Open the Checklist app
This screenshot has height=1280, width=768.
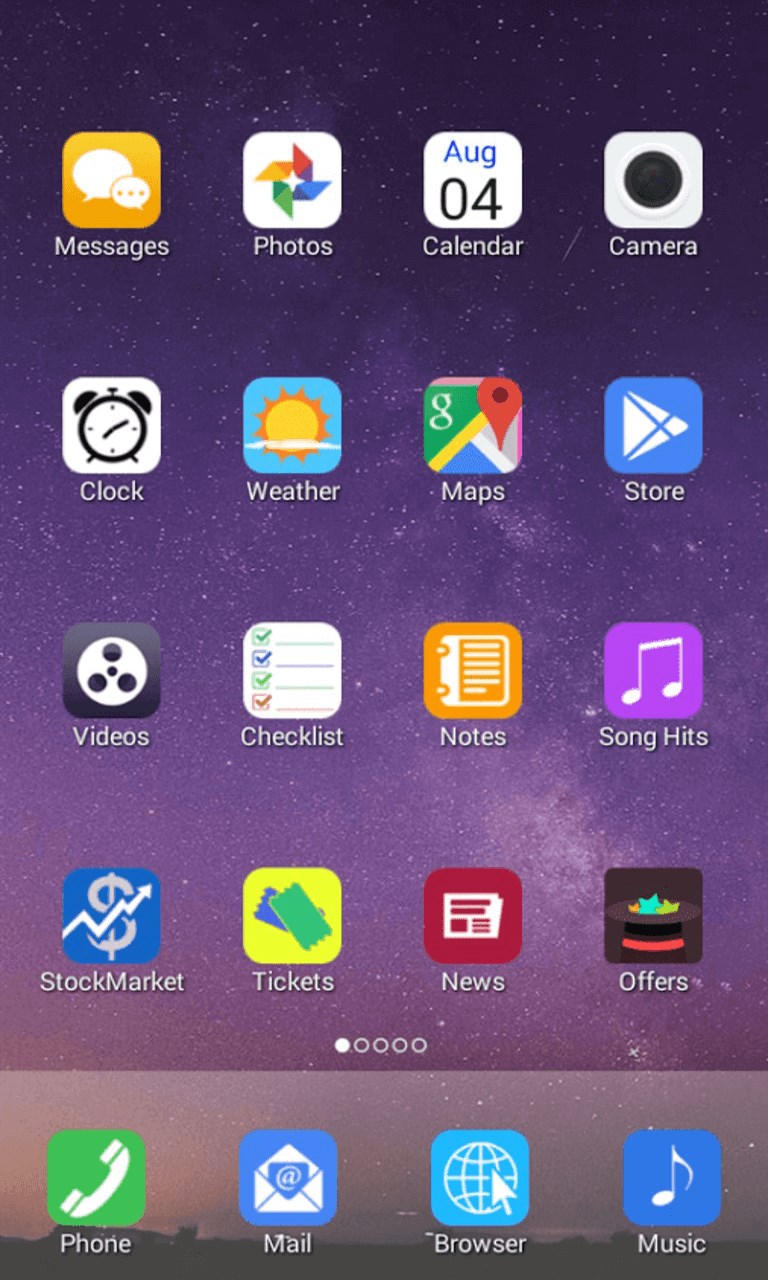tap(292, 670)
